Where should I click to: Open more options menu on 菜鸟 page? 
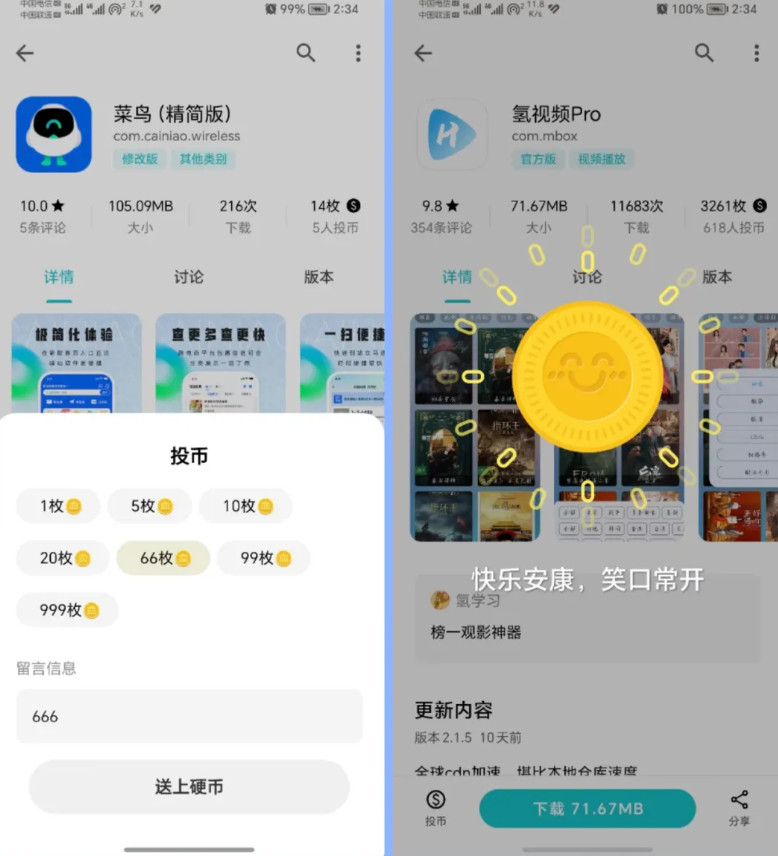click(358, 53)
